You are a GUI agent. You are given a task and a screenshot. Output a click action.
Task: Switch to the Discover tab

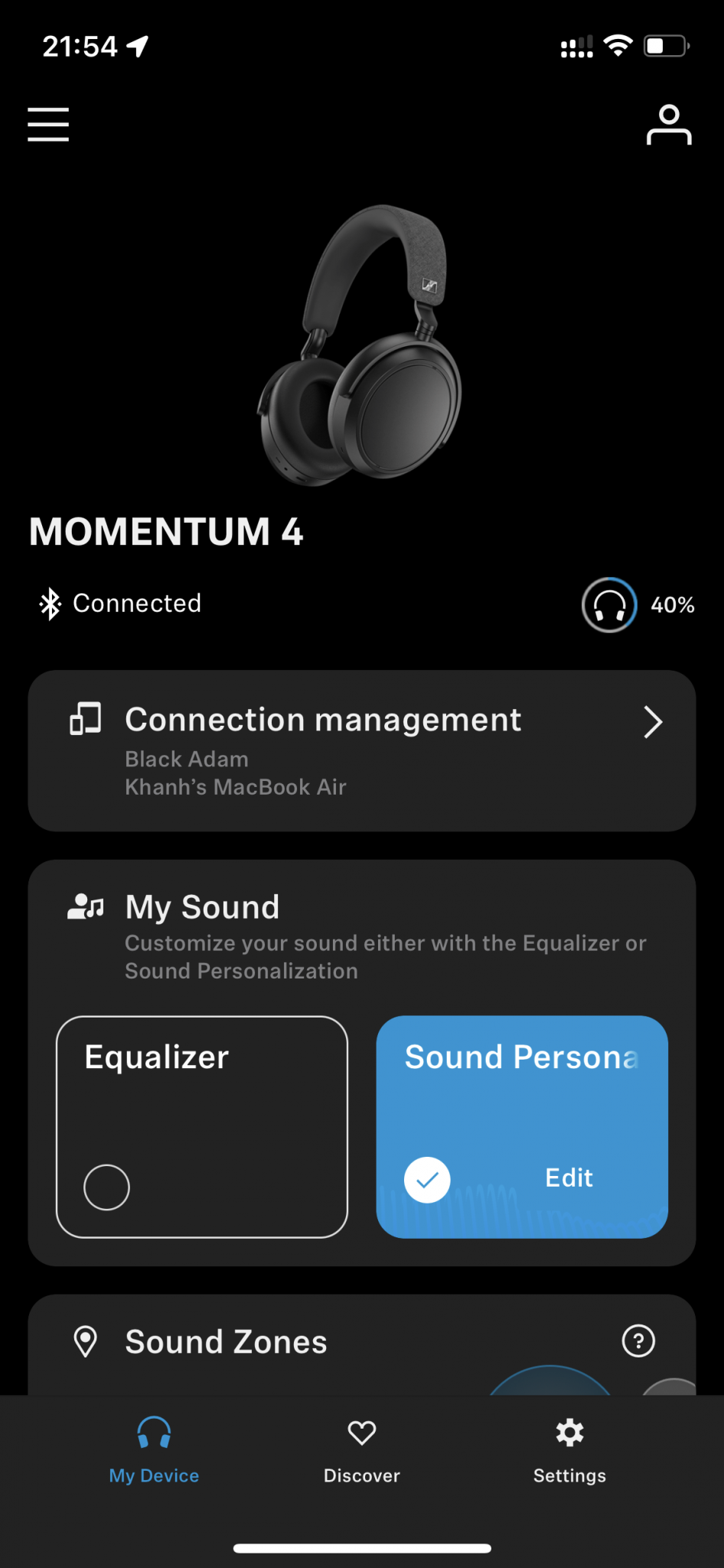click(x=362, y=1451)
